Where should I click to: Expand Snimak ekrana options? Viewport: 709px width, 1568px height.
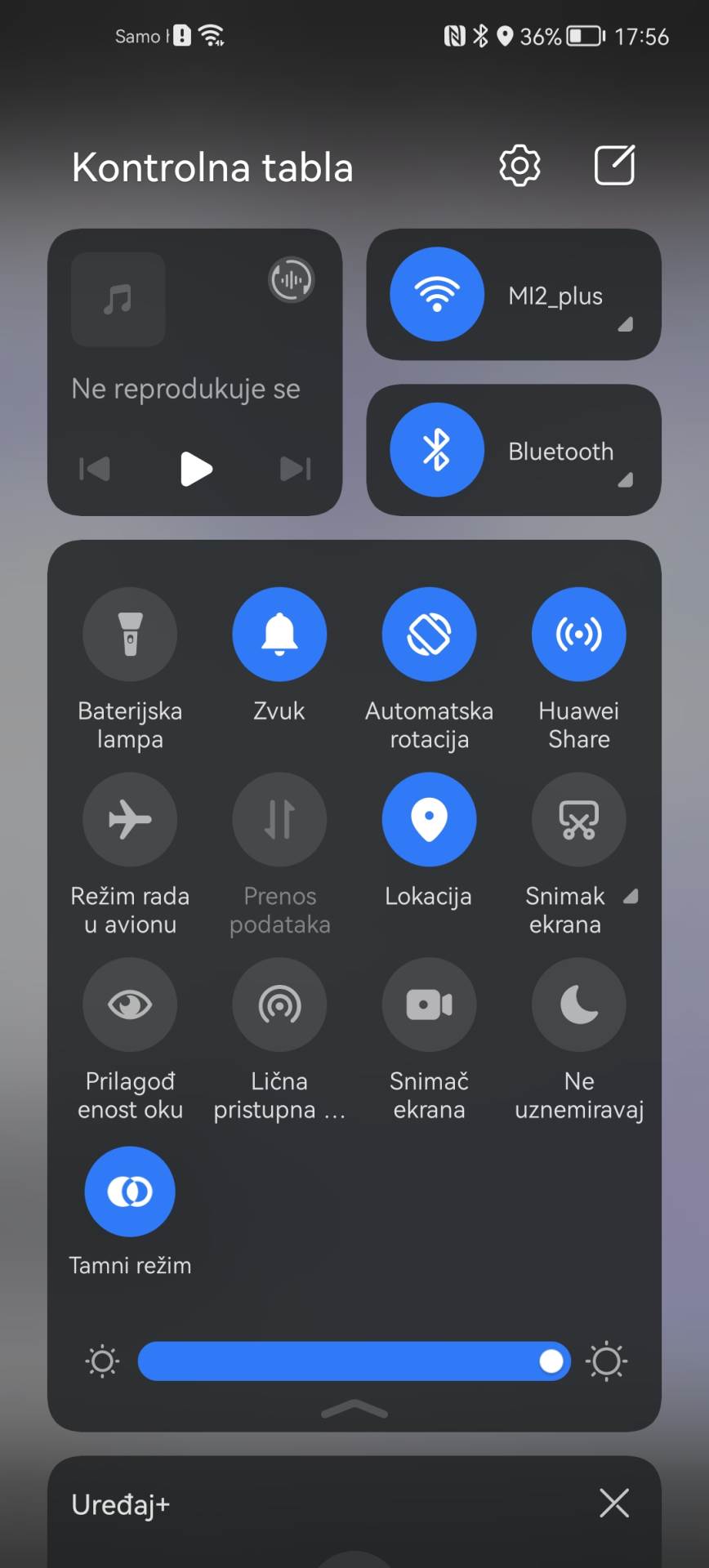coord(631,895)
